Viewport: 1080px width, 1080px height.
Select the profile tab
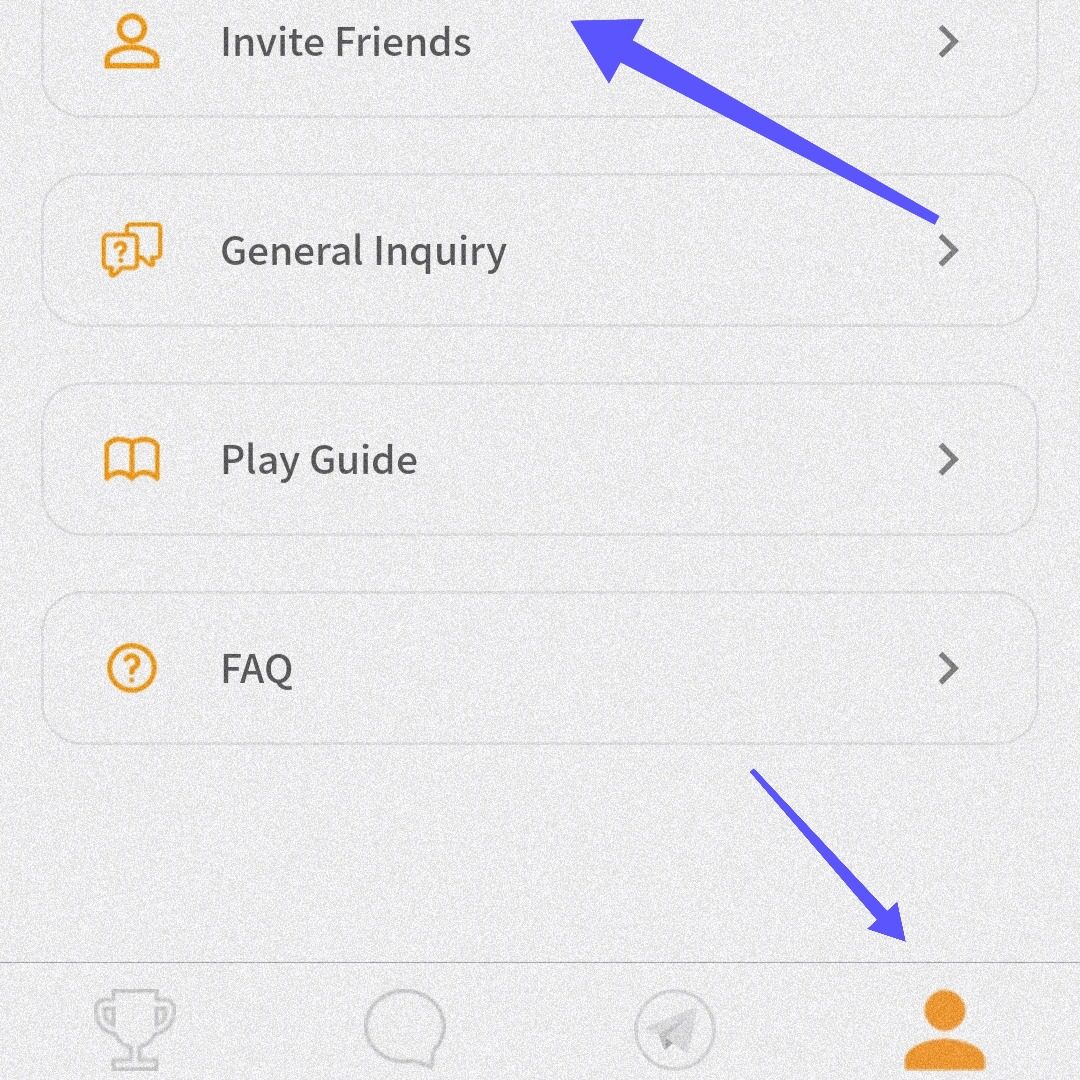point(944,1028)
